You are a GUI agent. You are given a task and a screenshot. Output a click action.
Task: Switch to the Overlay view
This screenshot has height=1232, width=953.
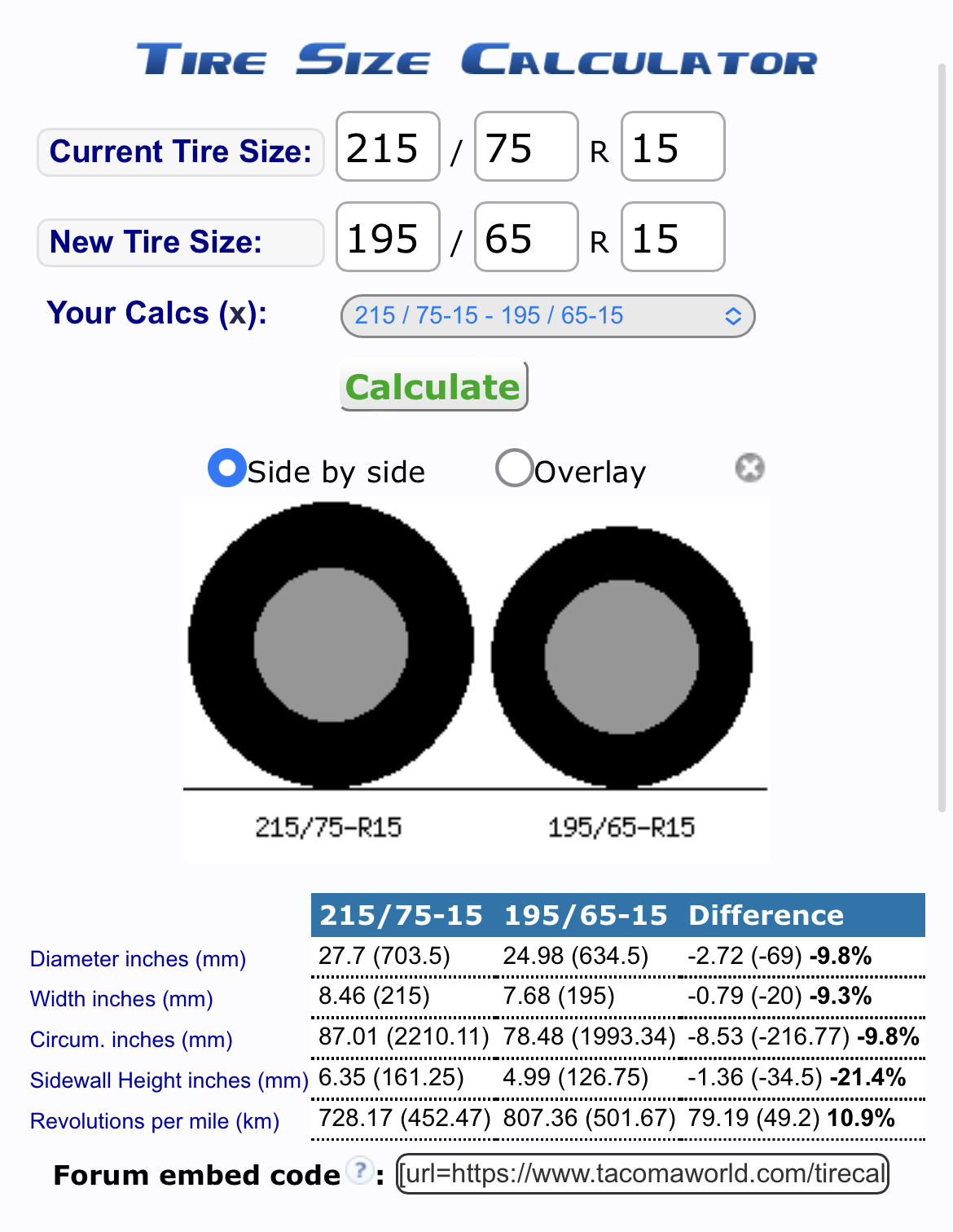pos(514,469)
